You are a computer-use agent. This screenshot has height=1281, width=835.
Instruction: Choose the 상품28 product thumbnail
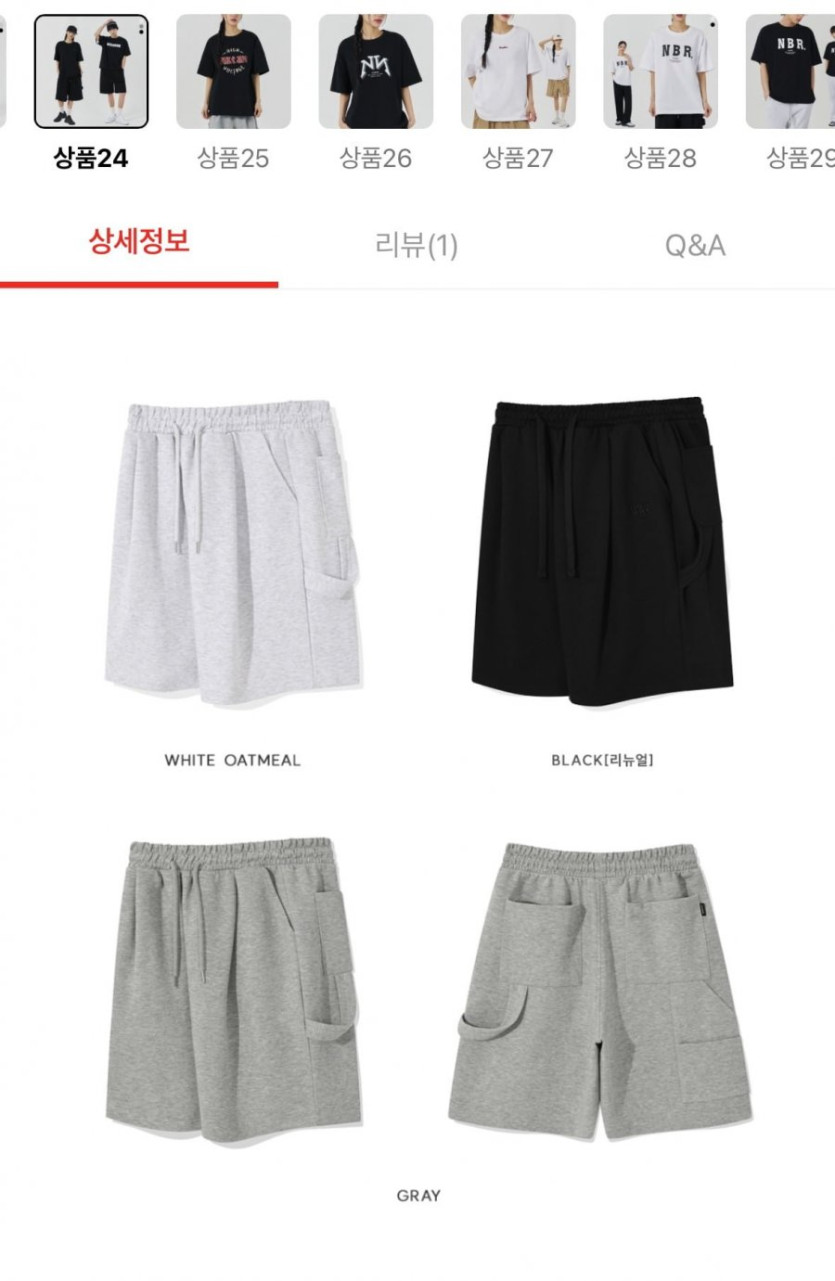659,71
